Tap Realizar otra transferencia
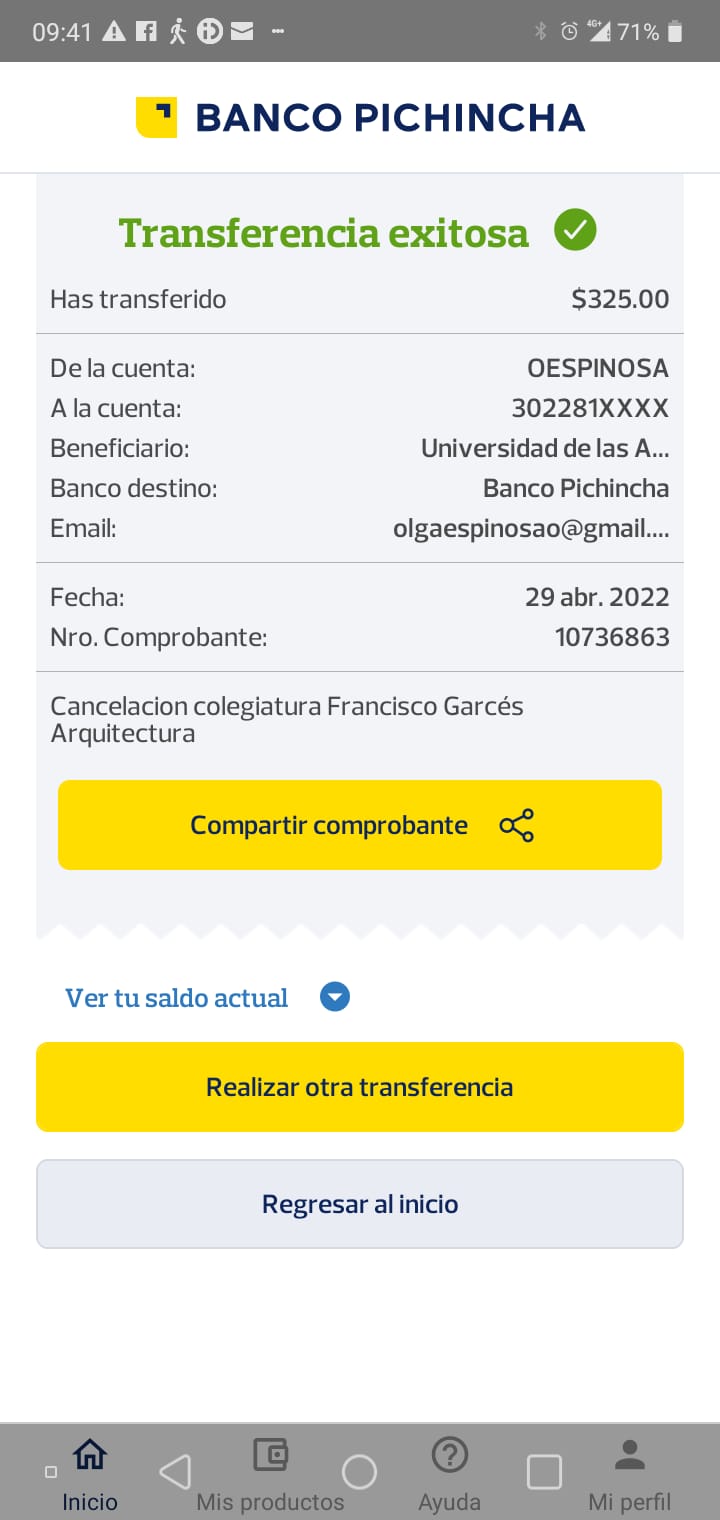Screen dimensions: 720x1520 [360, 1087]
